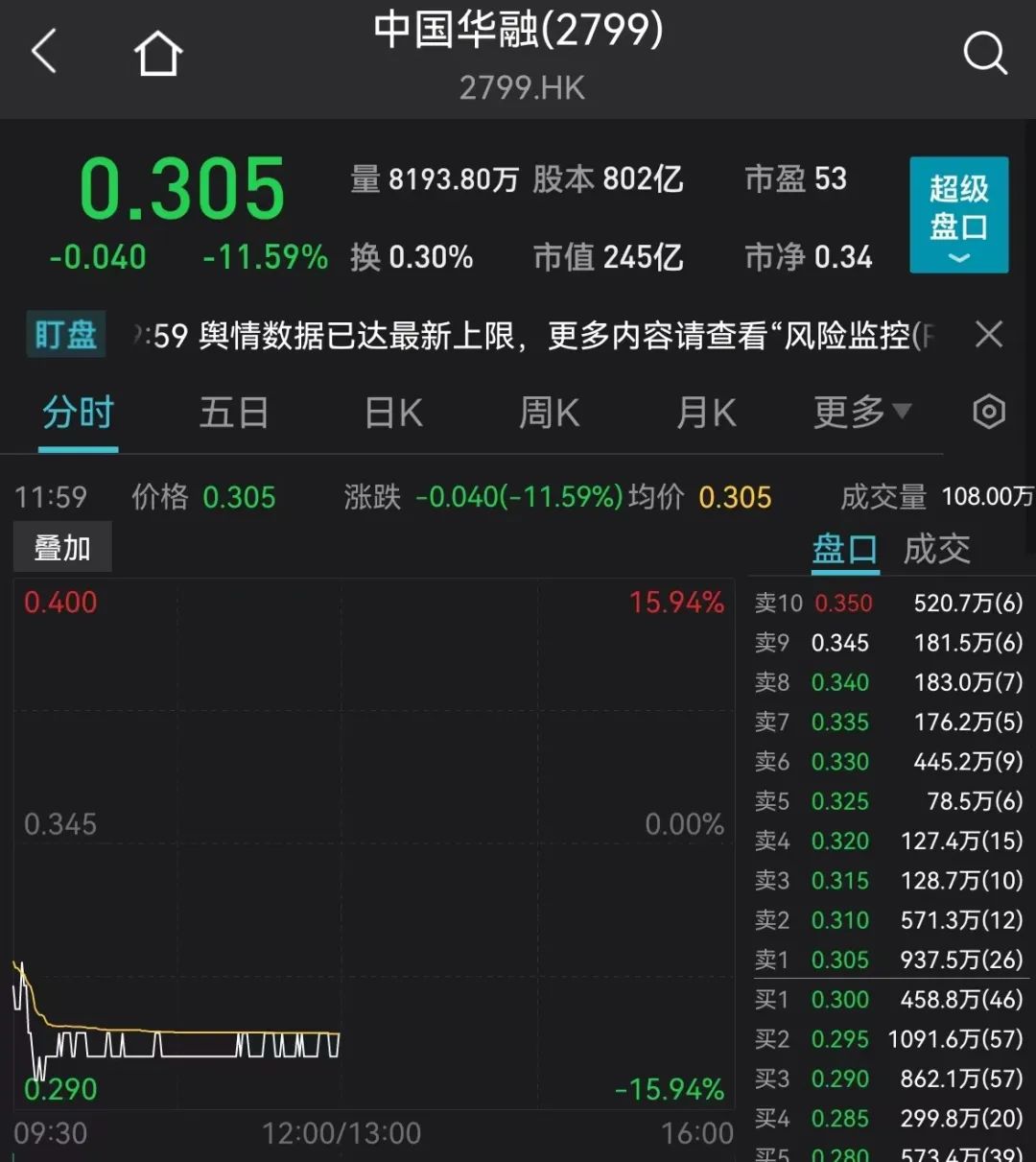
Task: Expand the 超级盘口 panel
Action: tap(958, 215)
